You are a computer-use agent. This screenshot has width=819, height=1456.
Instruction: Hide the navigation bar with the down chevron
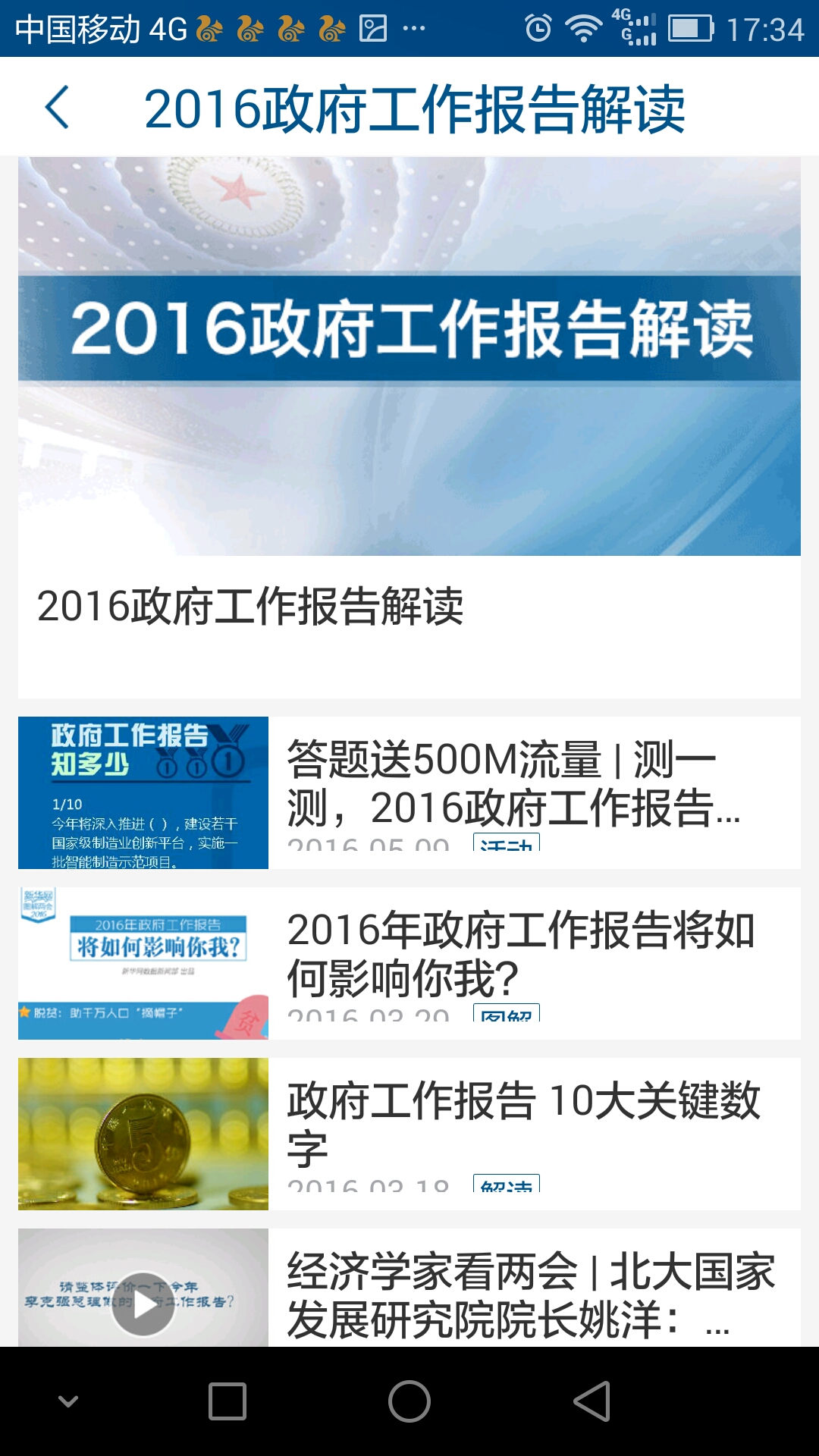tap(68, 1401)
